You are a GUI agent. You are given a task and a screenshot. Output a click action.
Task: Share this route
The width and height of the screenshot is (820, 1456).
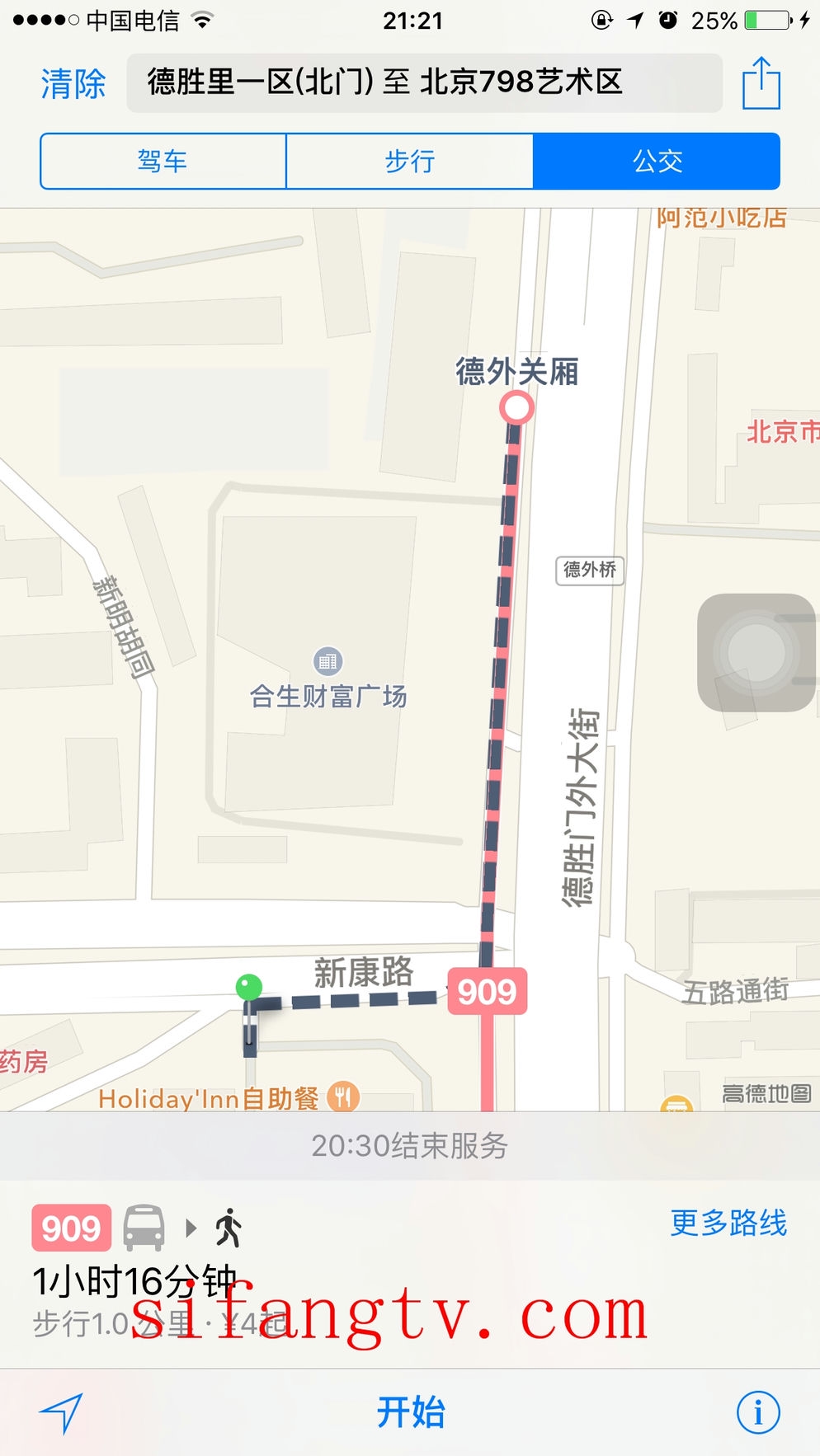coord(761,83)
